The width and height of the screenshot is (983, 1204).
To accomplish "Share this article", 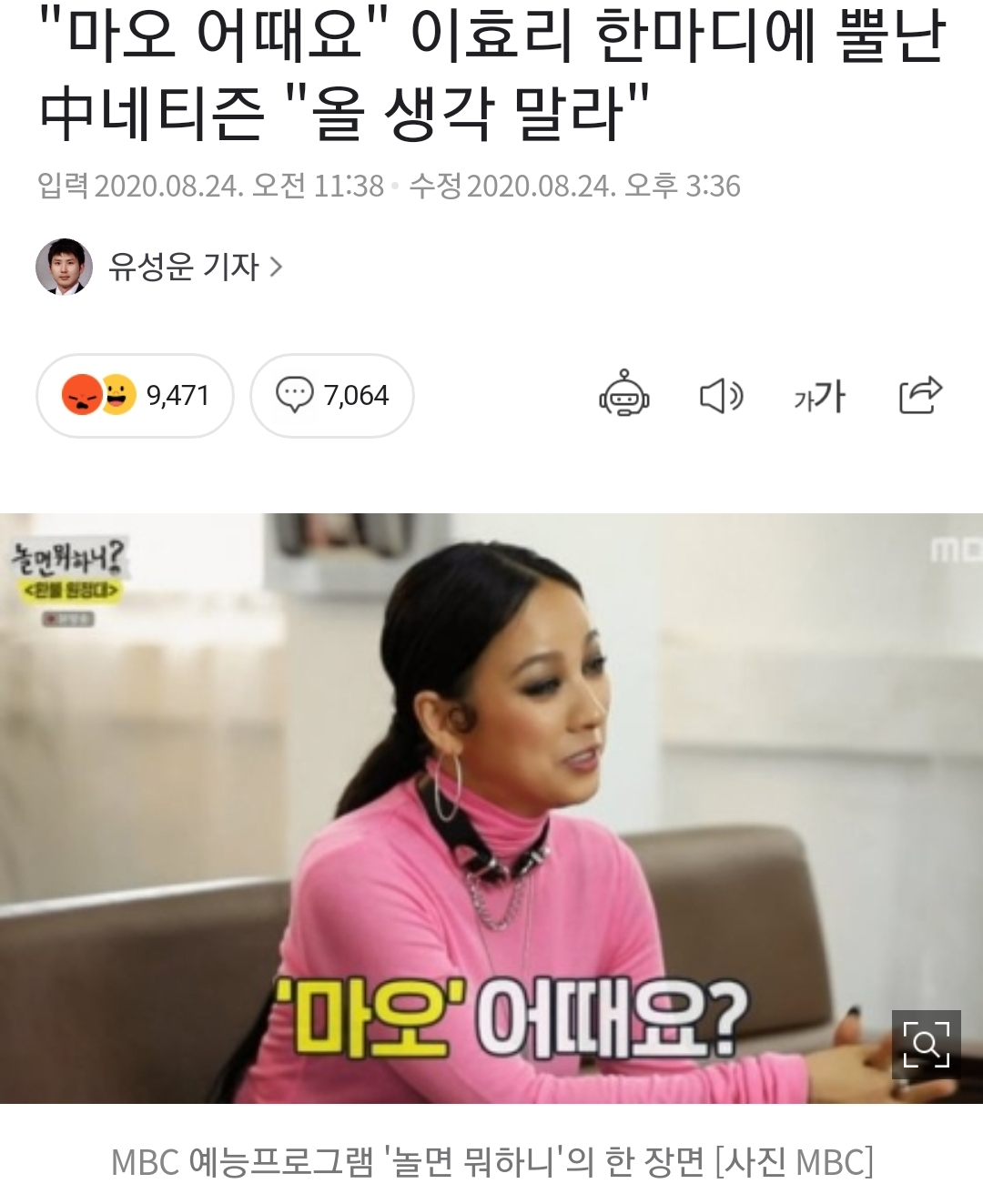I will click(x=920, y=395).
